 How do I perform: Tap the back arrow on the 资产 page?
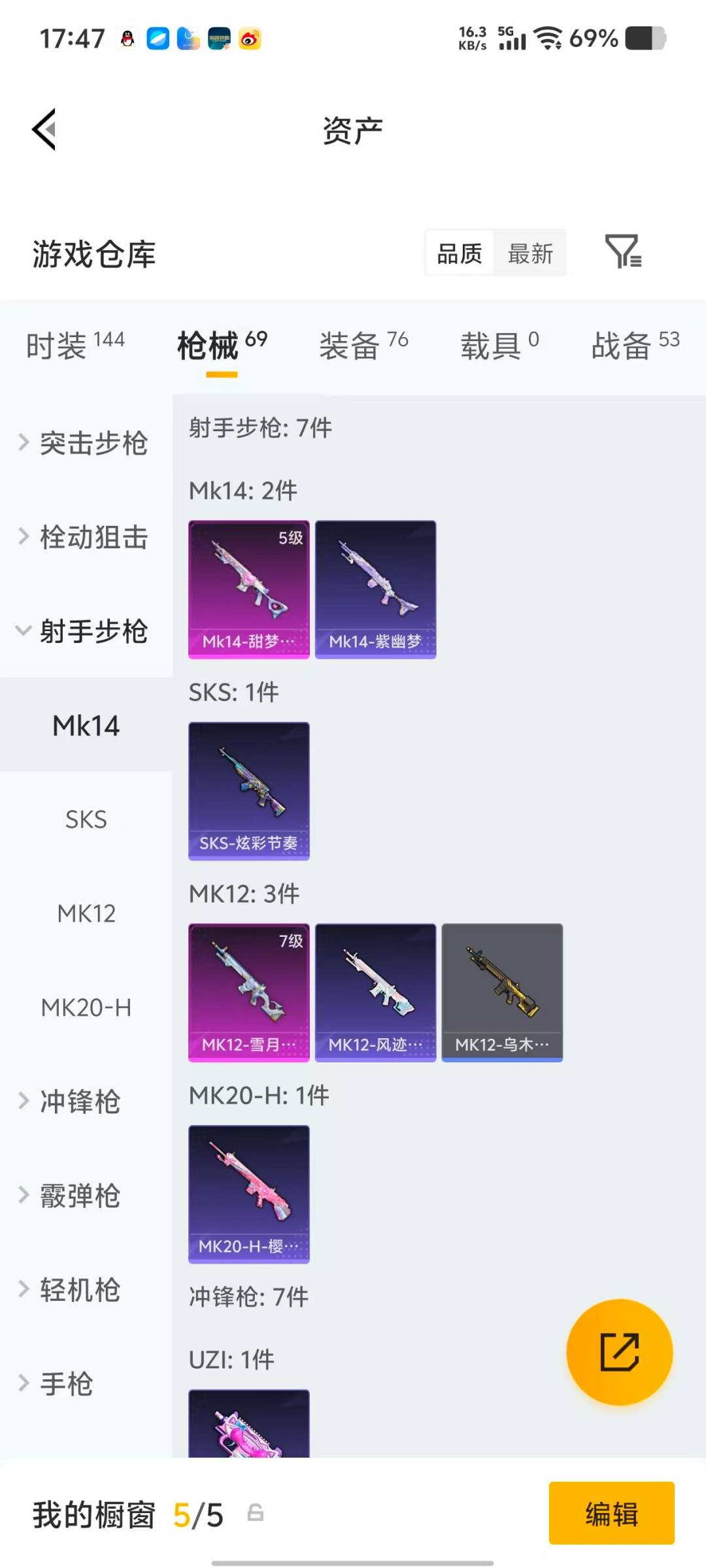tap(43, 129)
